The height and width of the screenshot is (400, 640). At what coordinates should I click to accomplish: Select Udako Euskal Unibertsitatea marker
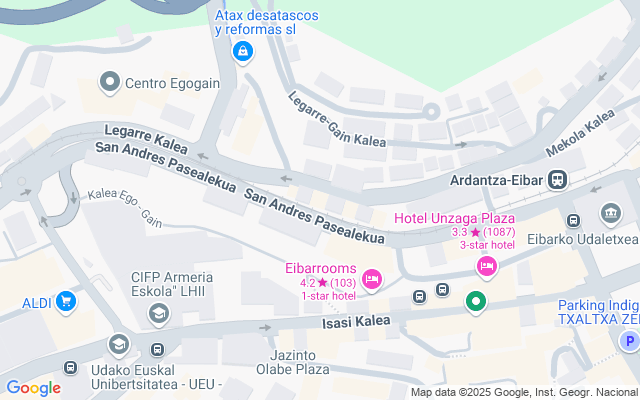point(119,344)
